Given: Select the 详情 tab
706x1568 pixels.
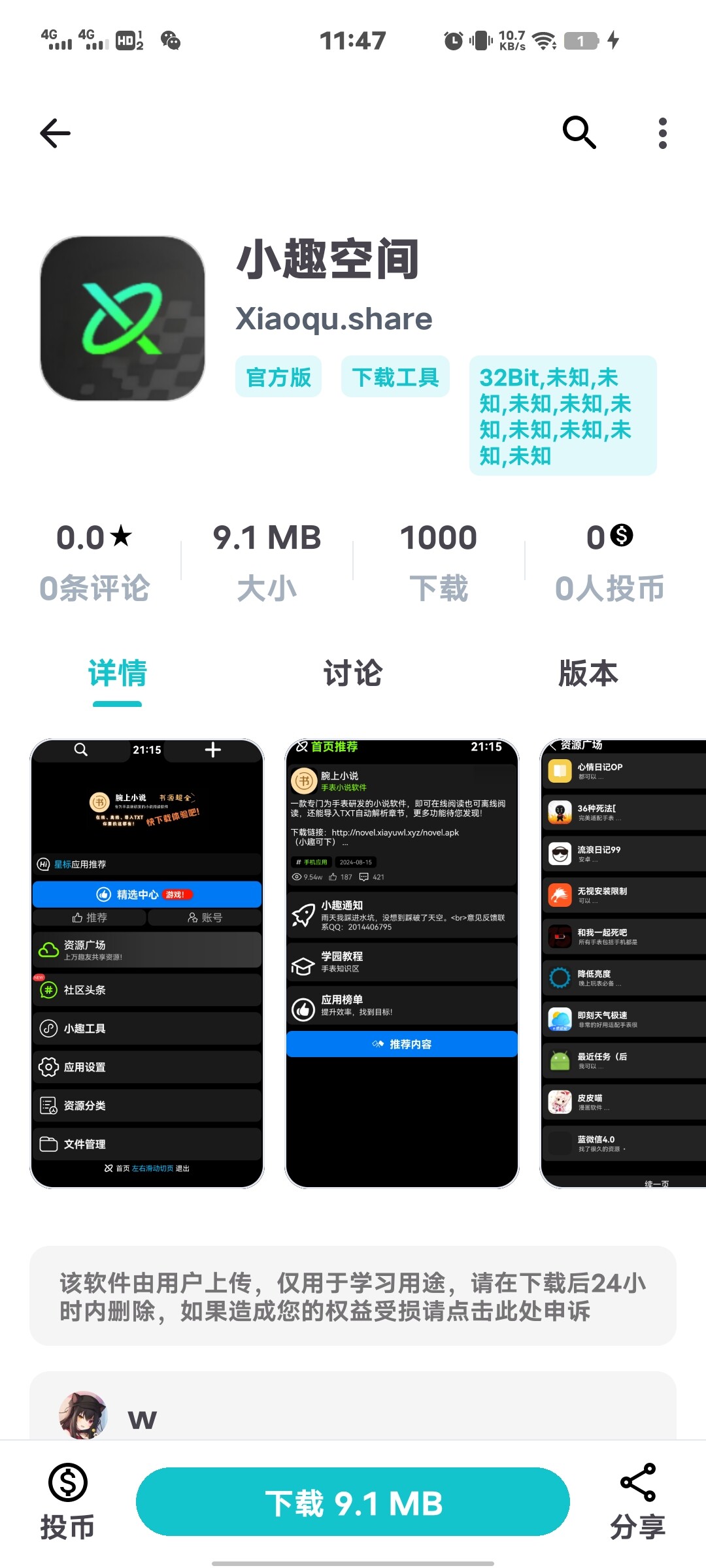Looking at the screenshot, I should (x=118, y=674).
